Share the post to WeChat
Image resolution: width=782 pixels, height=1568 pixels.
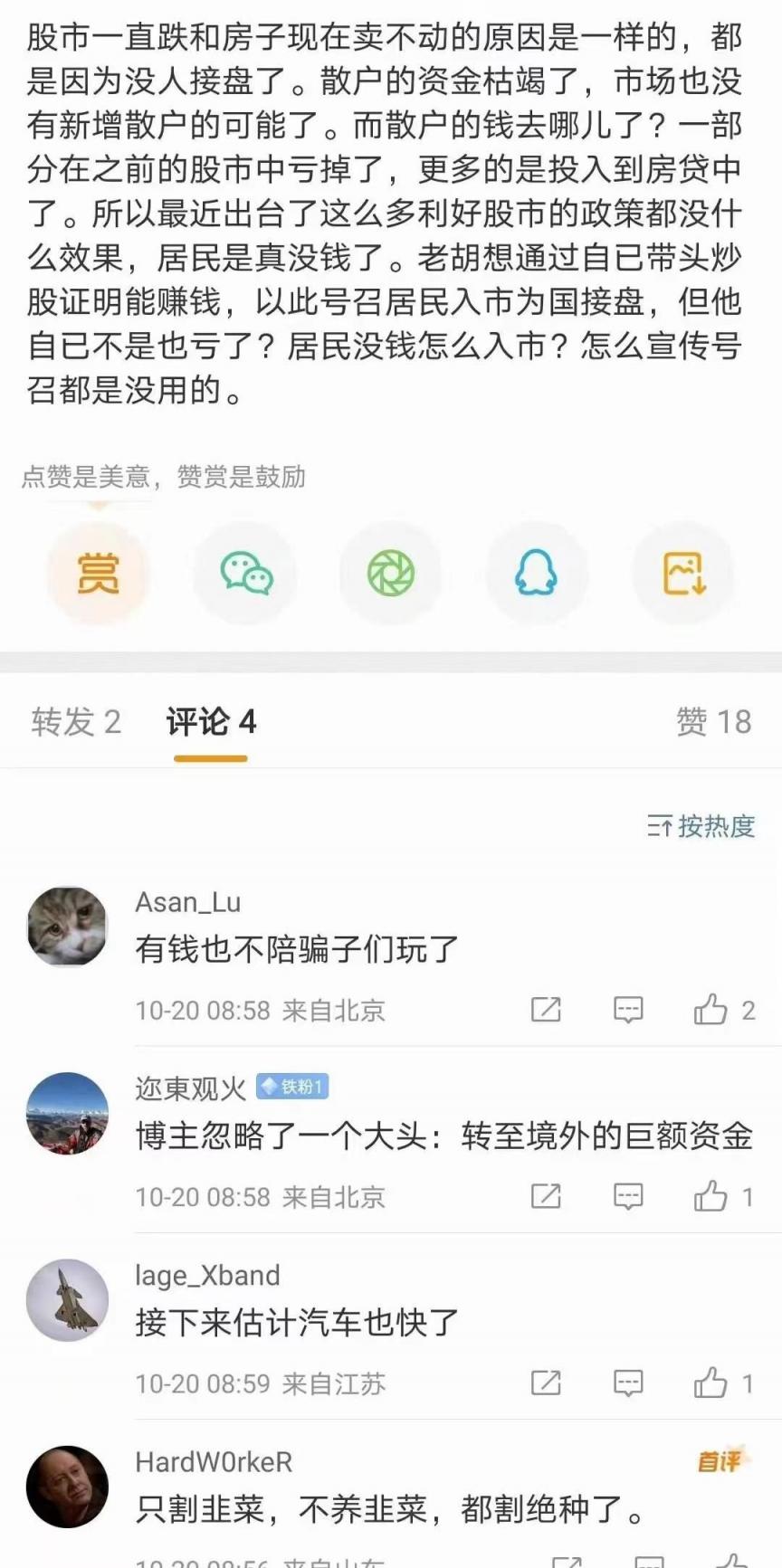[245, 574]
